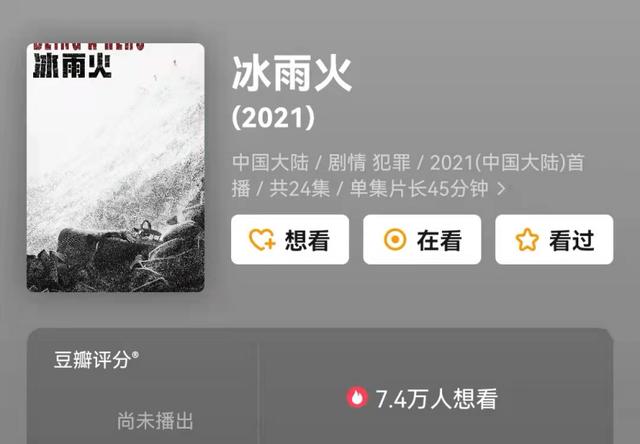640x444 pixels.
Task: Mark the show as 在看
Action: pos(422,240)
